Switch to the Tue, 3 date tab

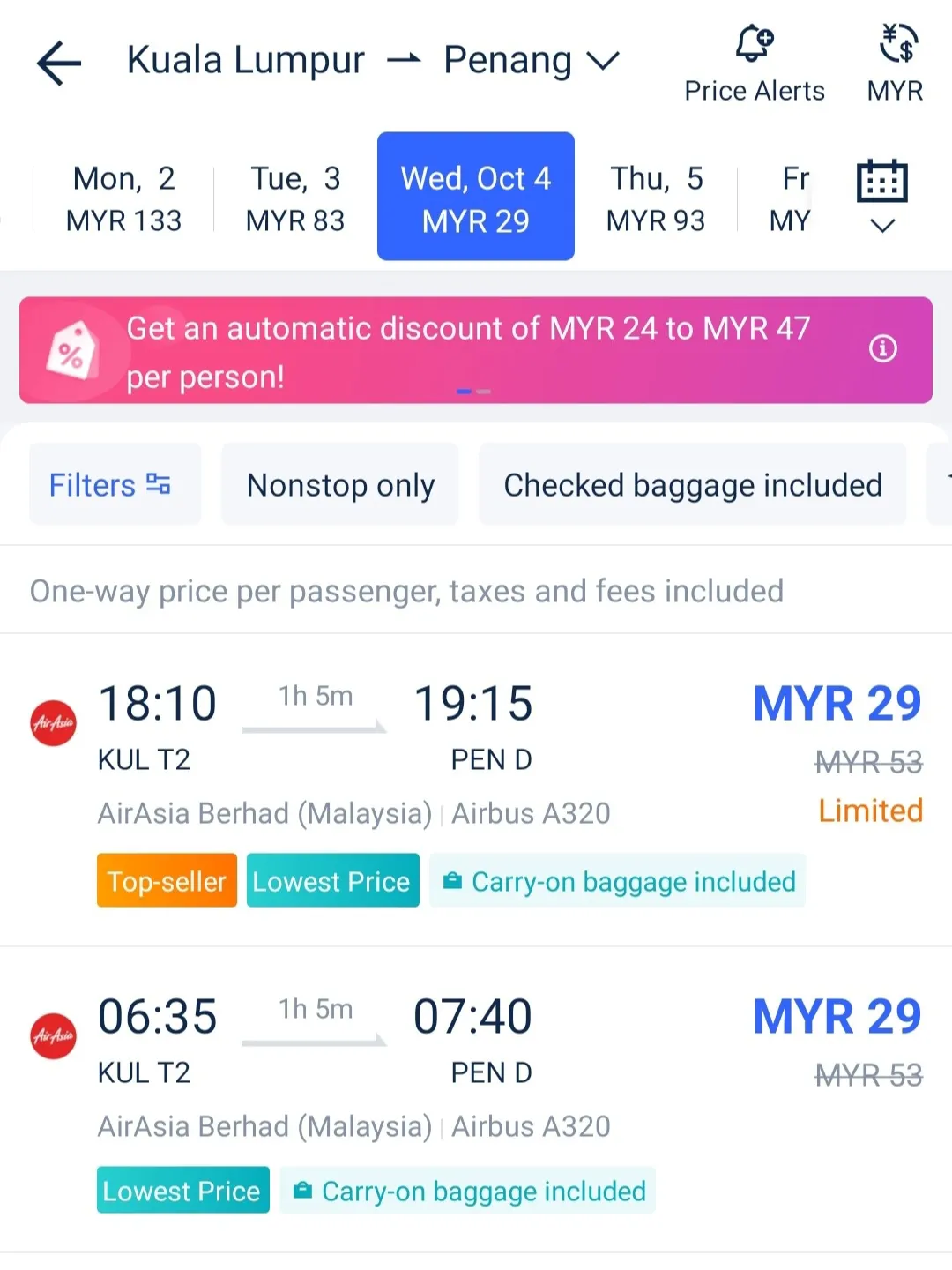[x=294, y=196]
